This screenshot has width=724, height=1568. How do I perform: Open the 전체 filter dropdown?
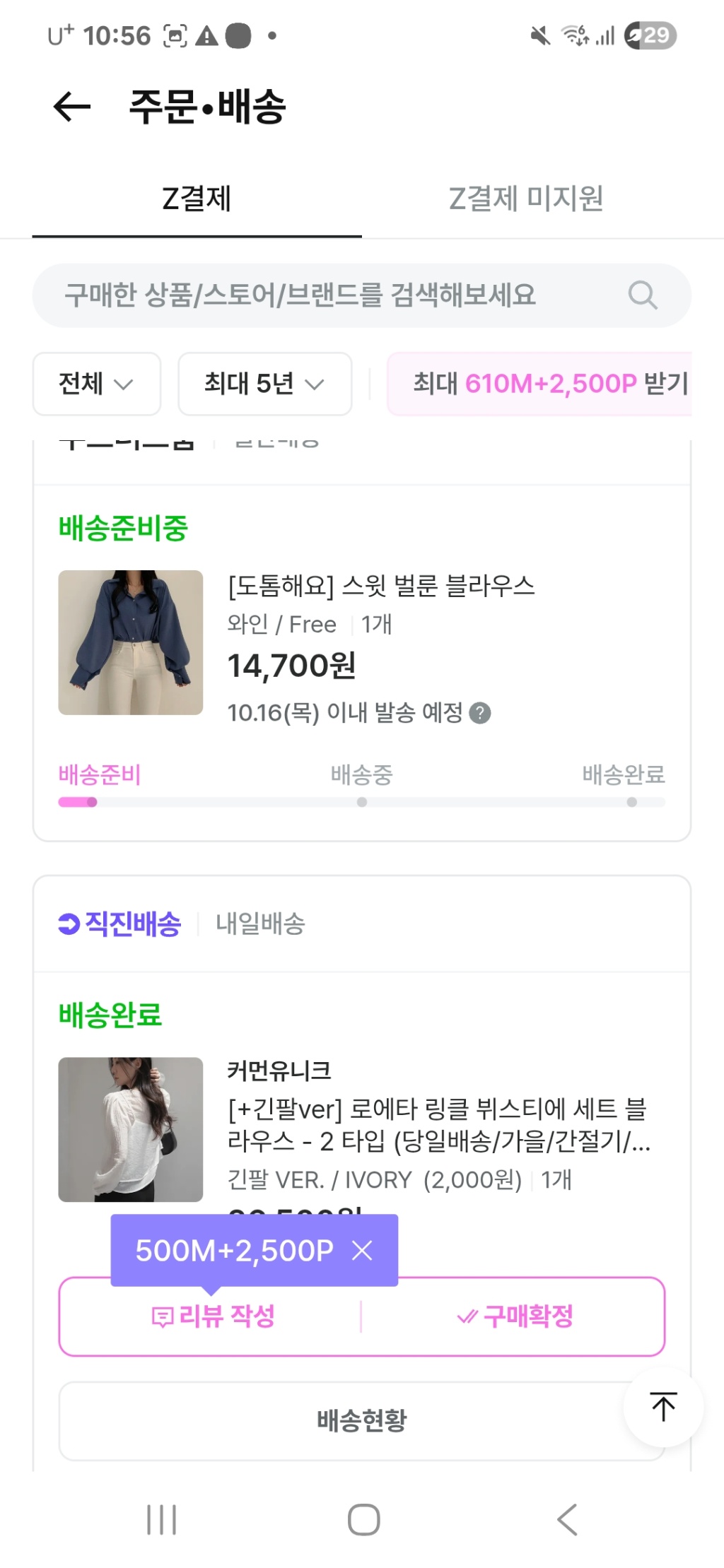96,384
